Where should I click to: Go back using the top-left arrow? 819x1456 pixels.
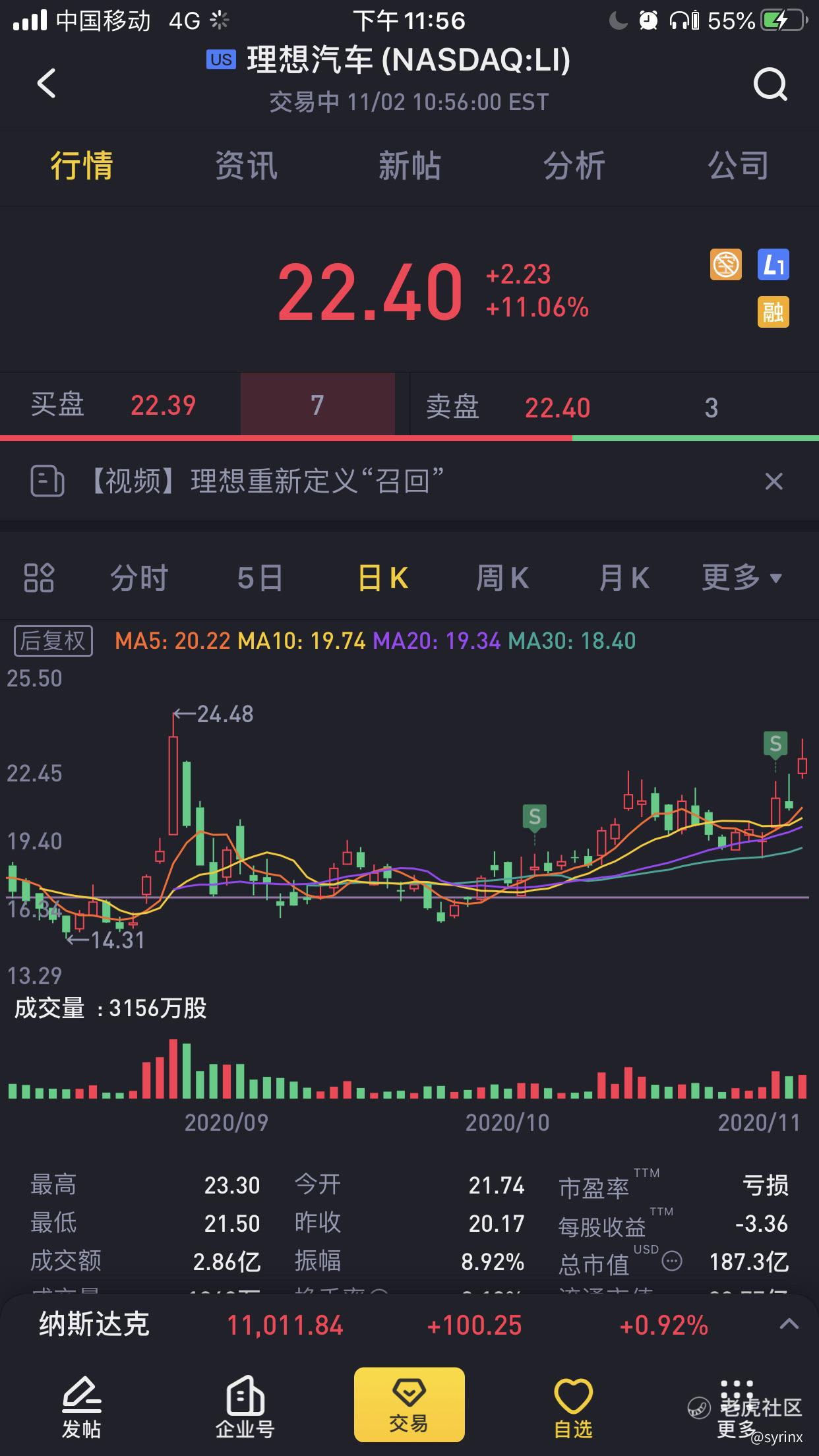(x=46, y=84)
